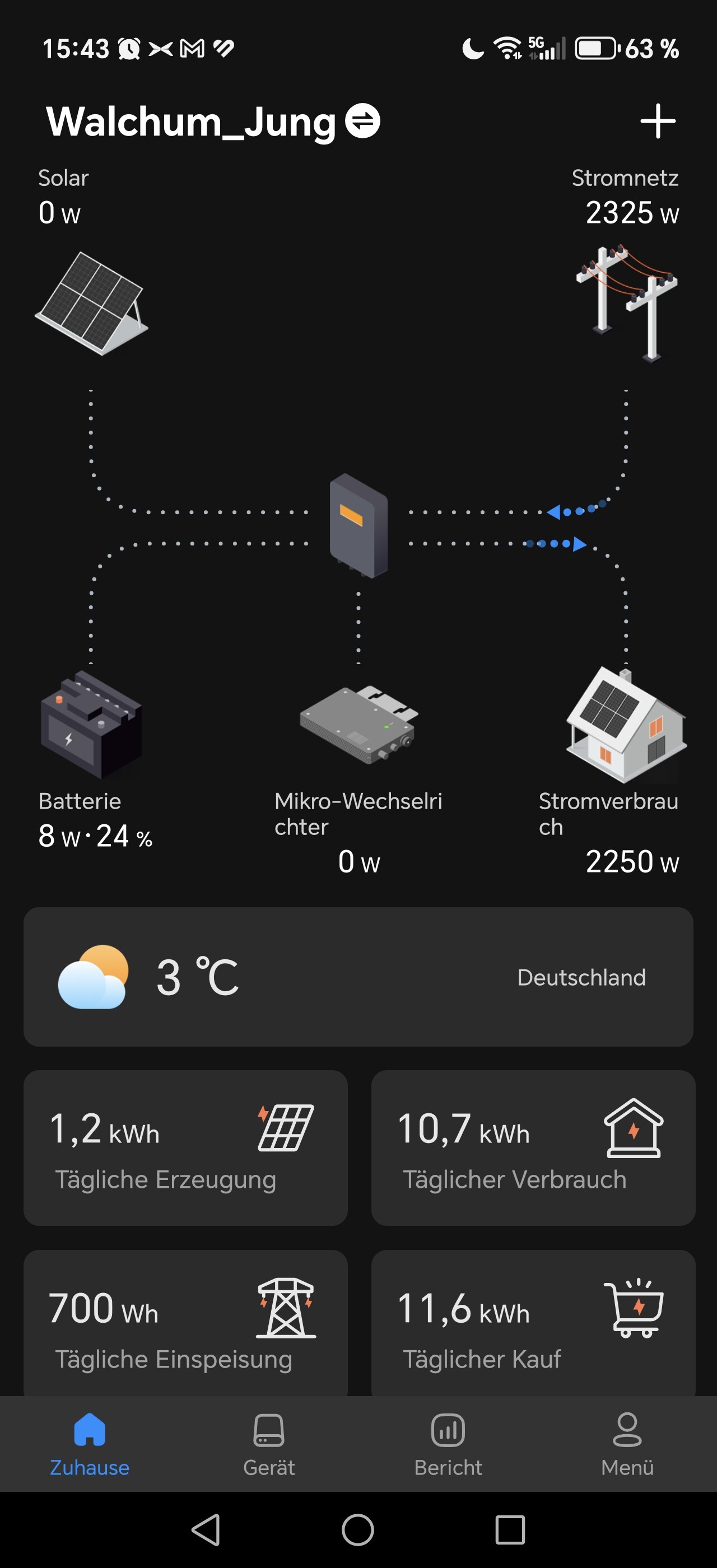Open the Menü tab

(627, 1445)
